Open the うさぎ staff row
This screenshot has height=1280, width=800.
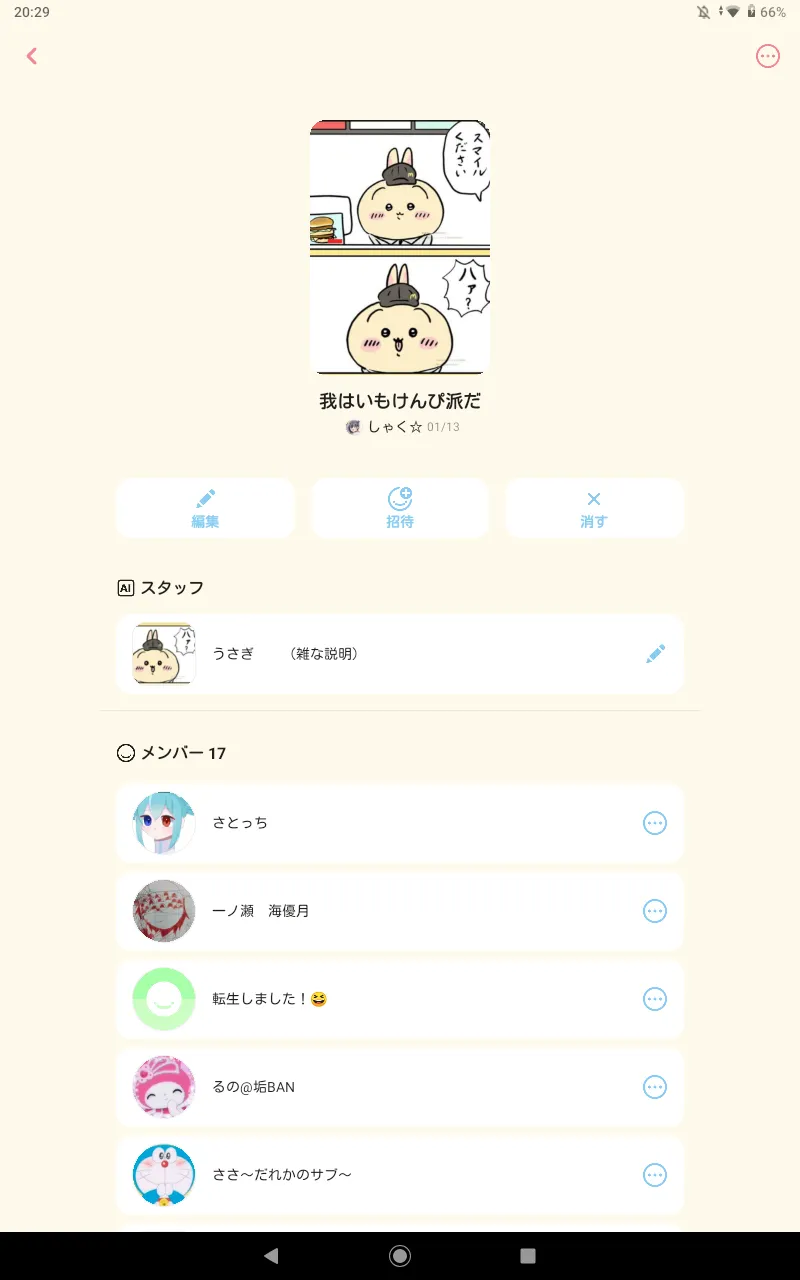point(380,654)
